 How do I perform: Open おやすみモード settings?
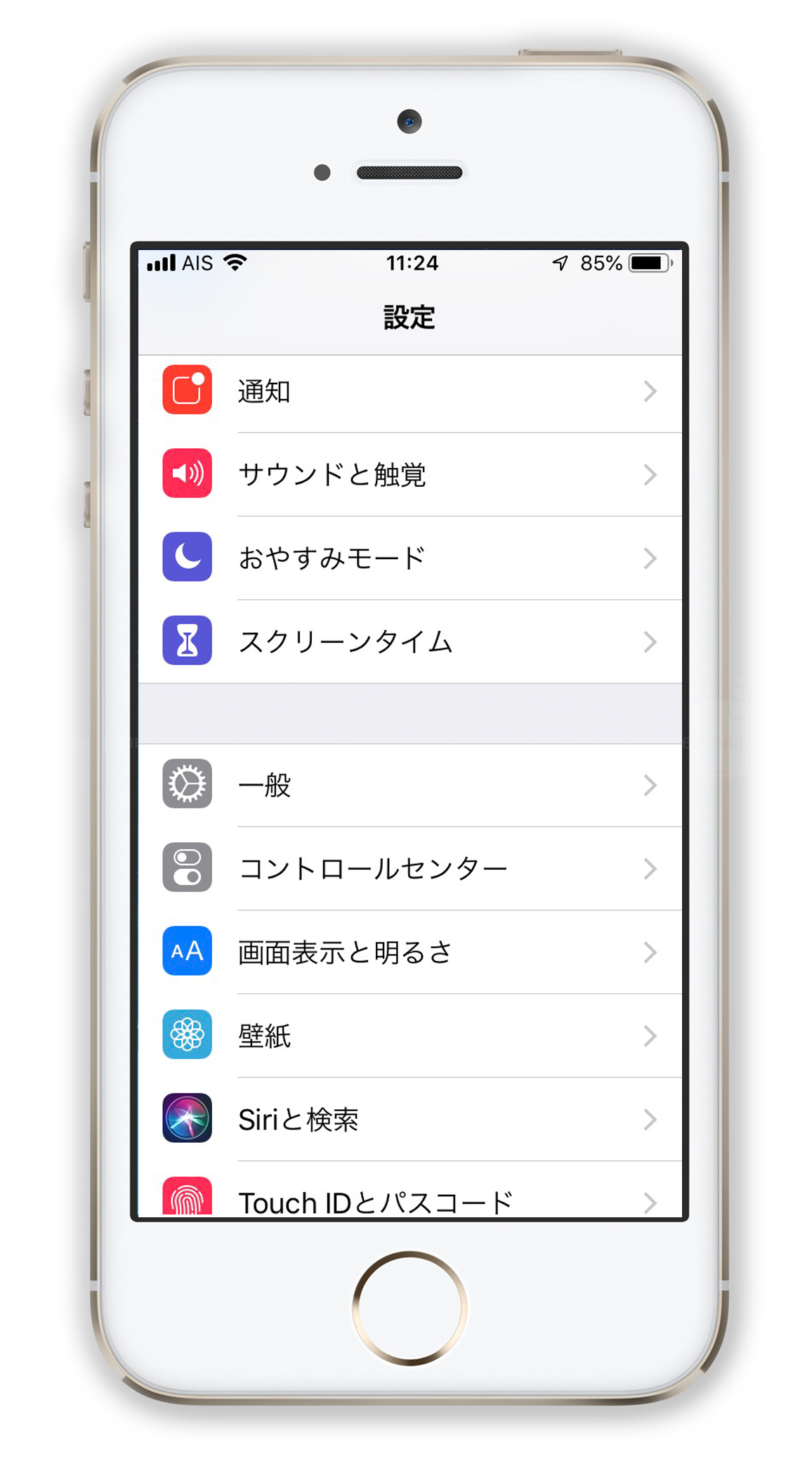[410, 558]
